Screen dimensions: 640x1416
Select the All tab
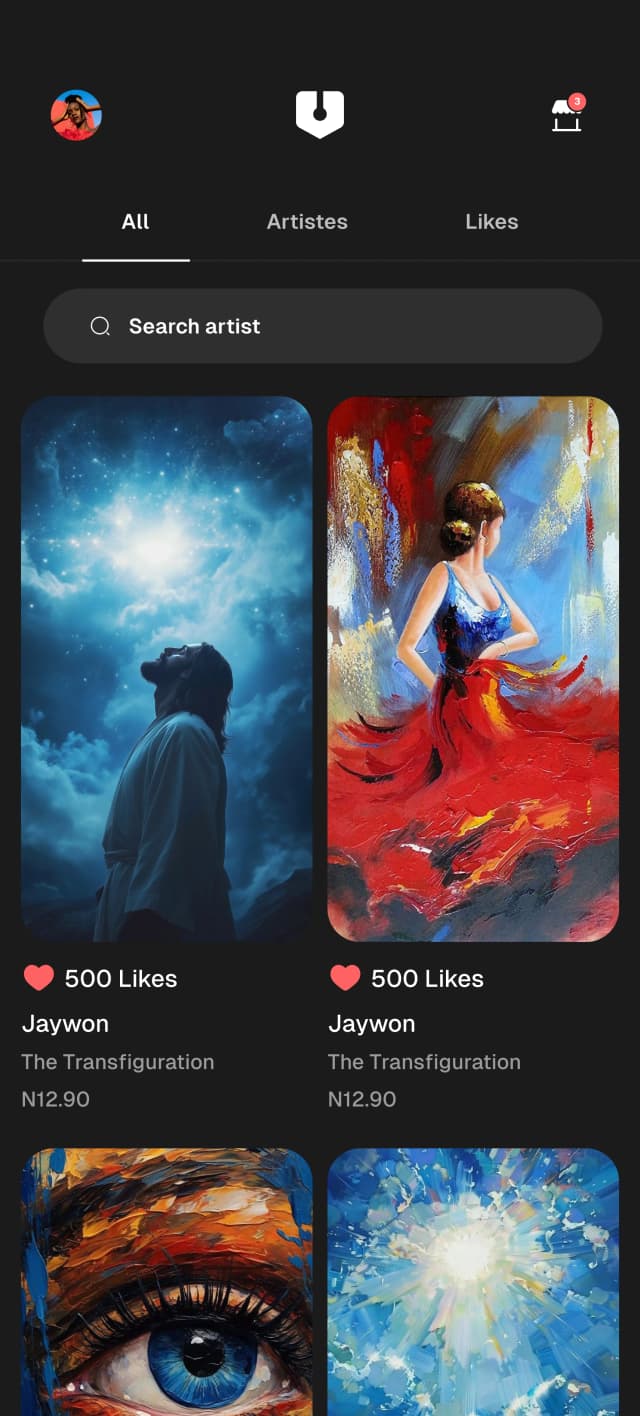[135, 222]
